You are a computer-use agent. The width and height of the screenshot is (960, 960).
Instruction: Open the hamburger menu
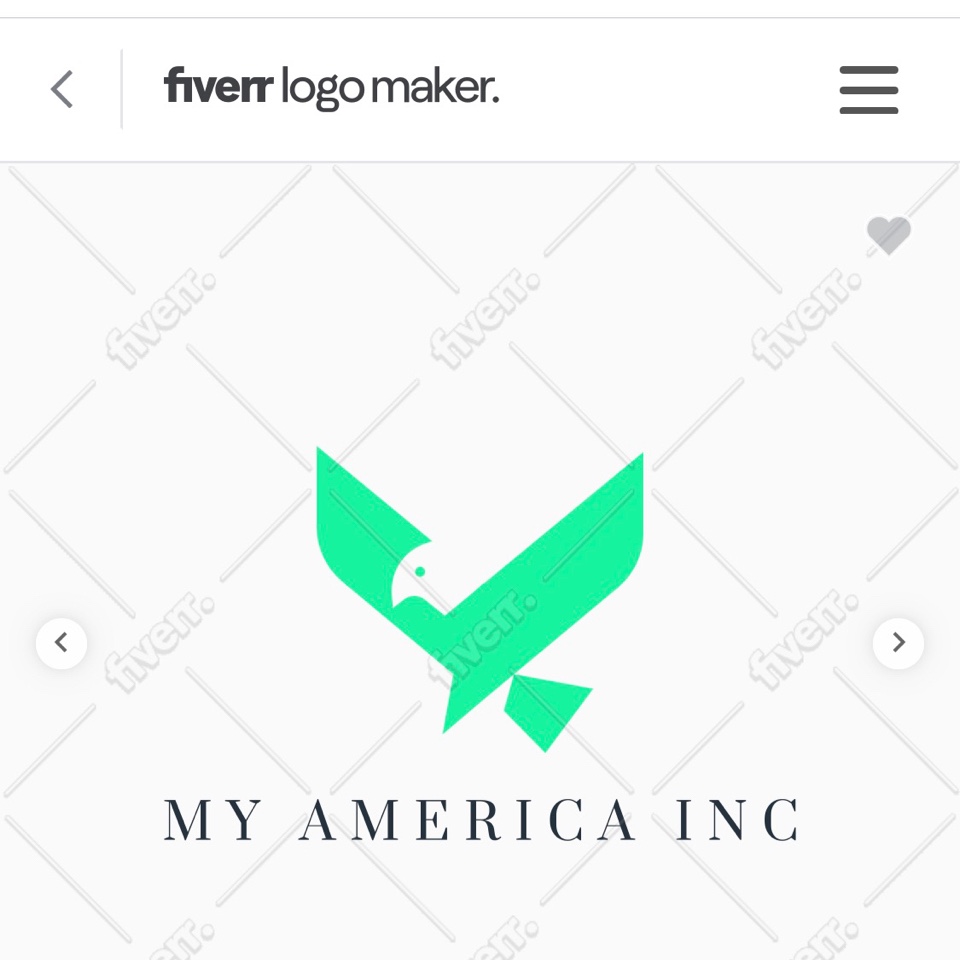[x=868, y=90]
